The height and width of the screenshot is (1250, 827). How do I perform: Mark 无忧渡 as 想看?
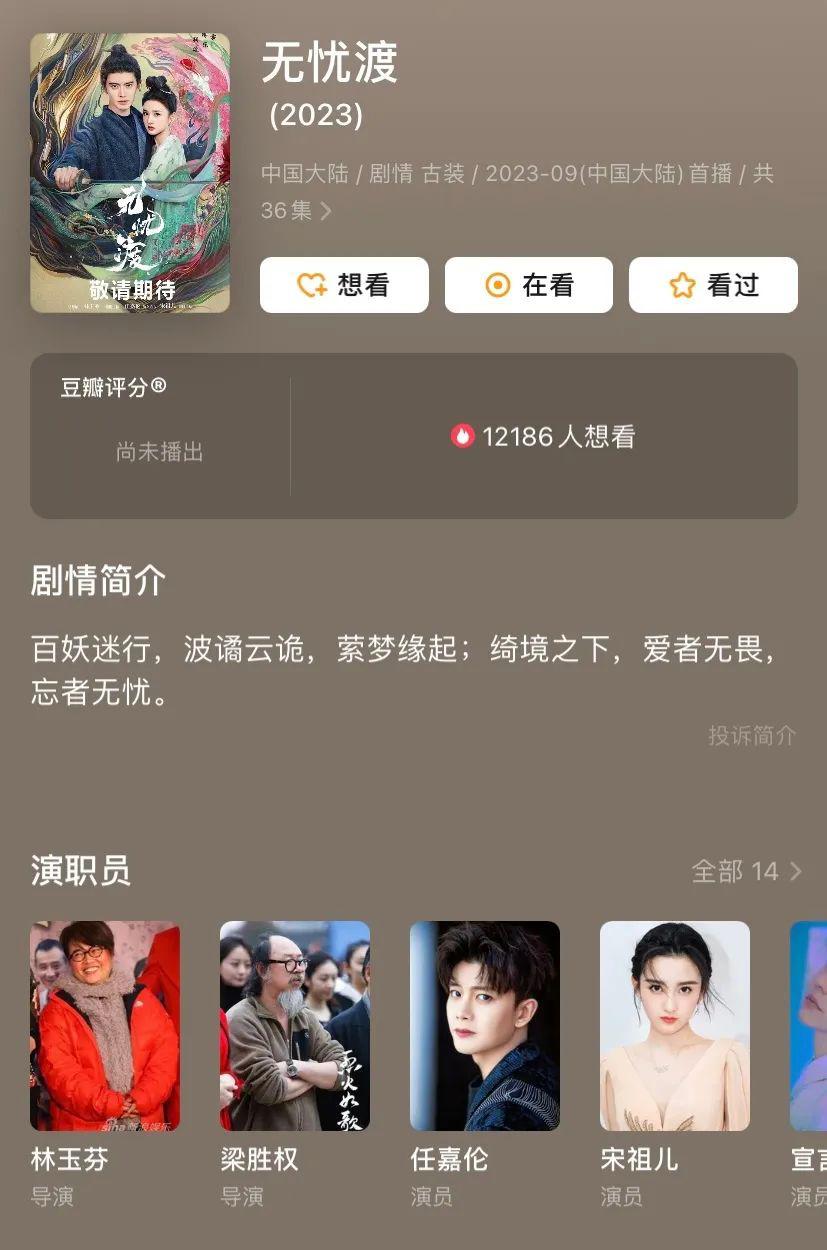pos(344,285)
